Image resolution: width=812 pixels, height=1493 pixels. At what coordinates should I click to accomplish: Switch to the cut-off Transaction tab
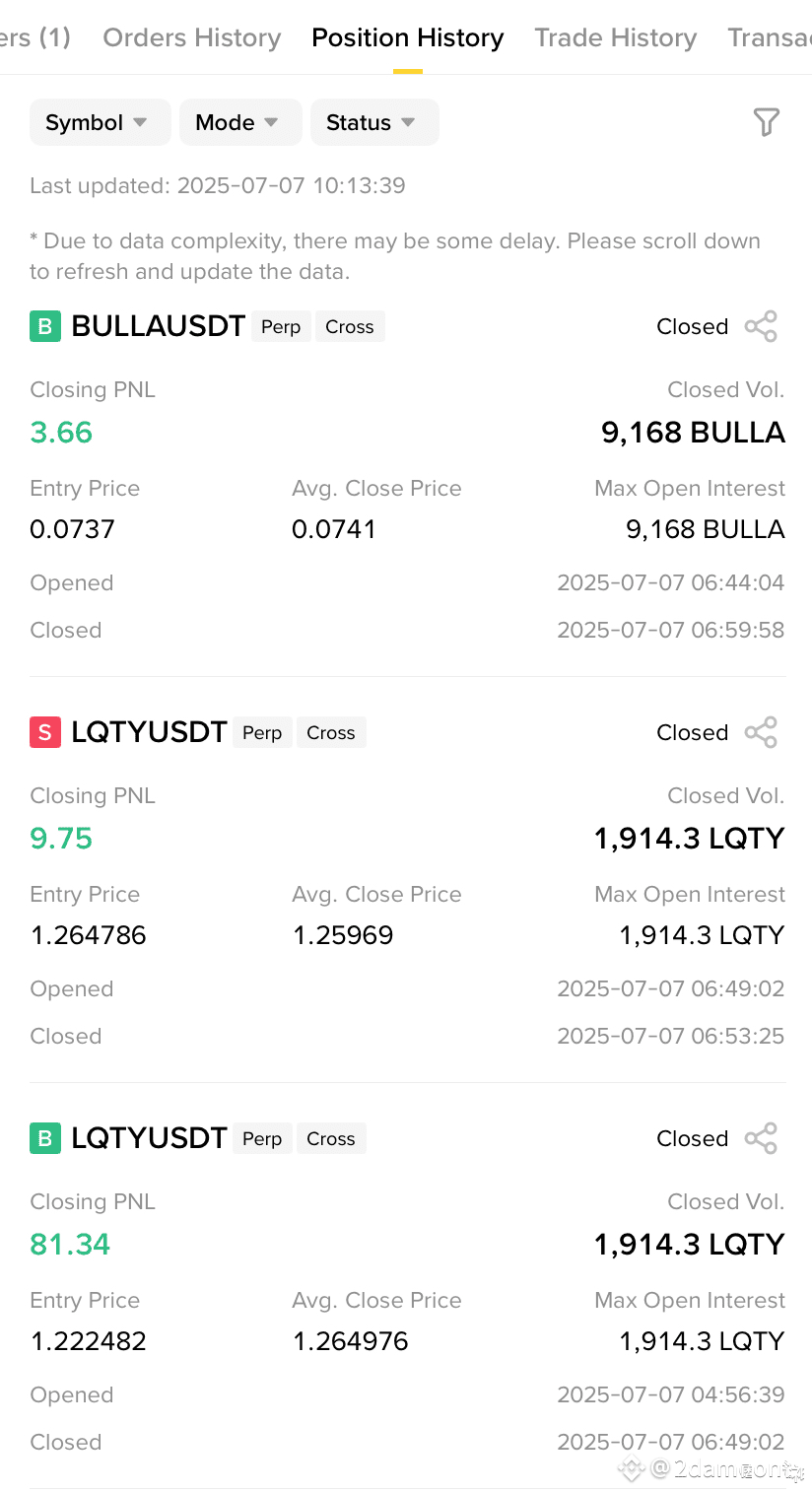[x=770, y=37]
